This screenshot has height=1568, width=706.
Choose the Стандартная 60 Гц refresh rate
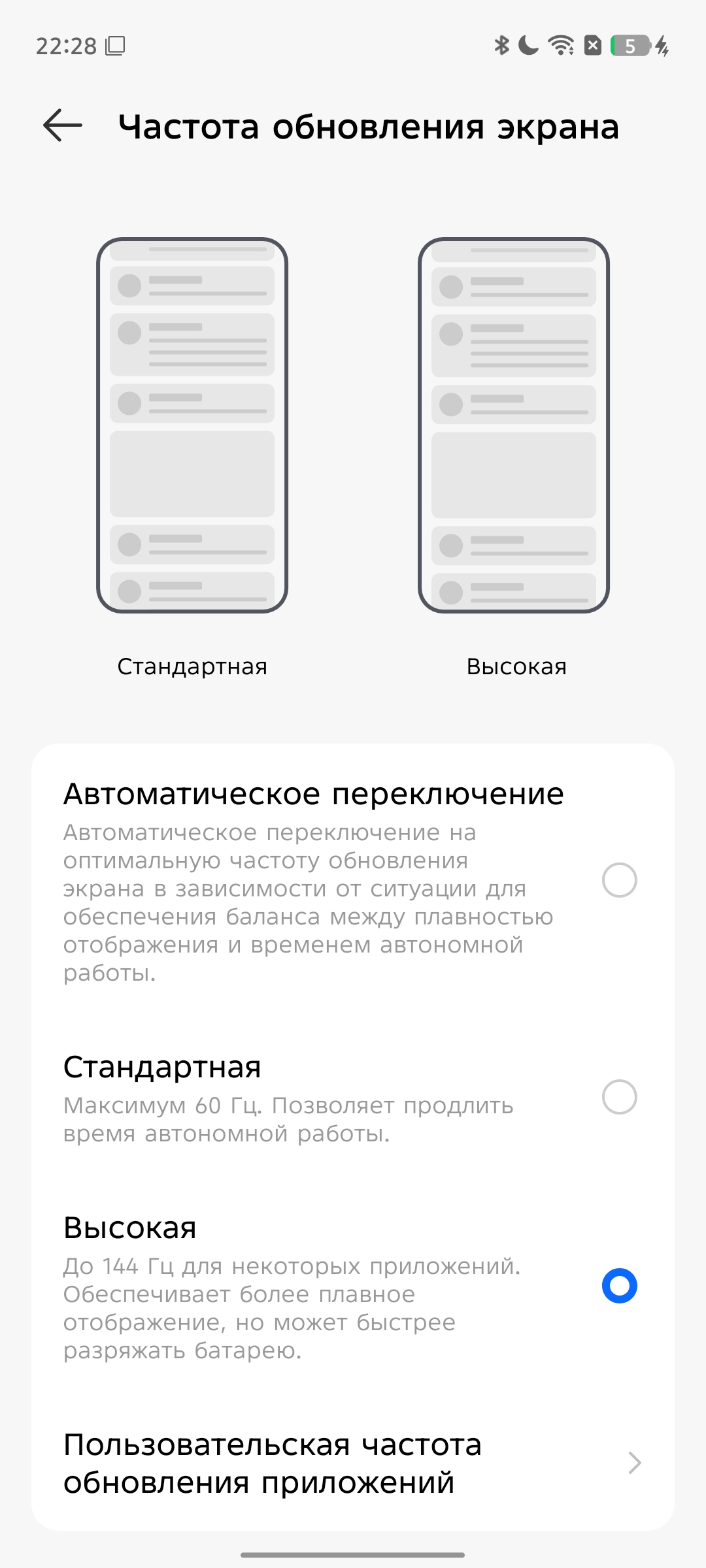click(x=618, y=1097)
